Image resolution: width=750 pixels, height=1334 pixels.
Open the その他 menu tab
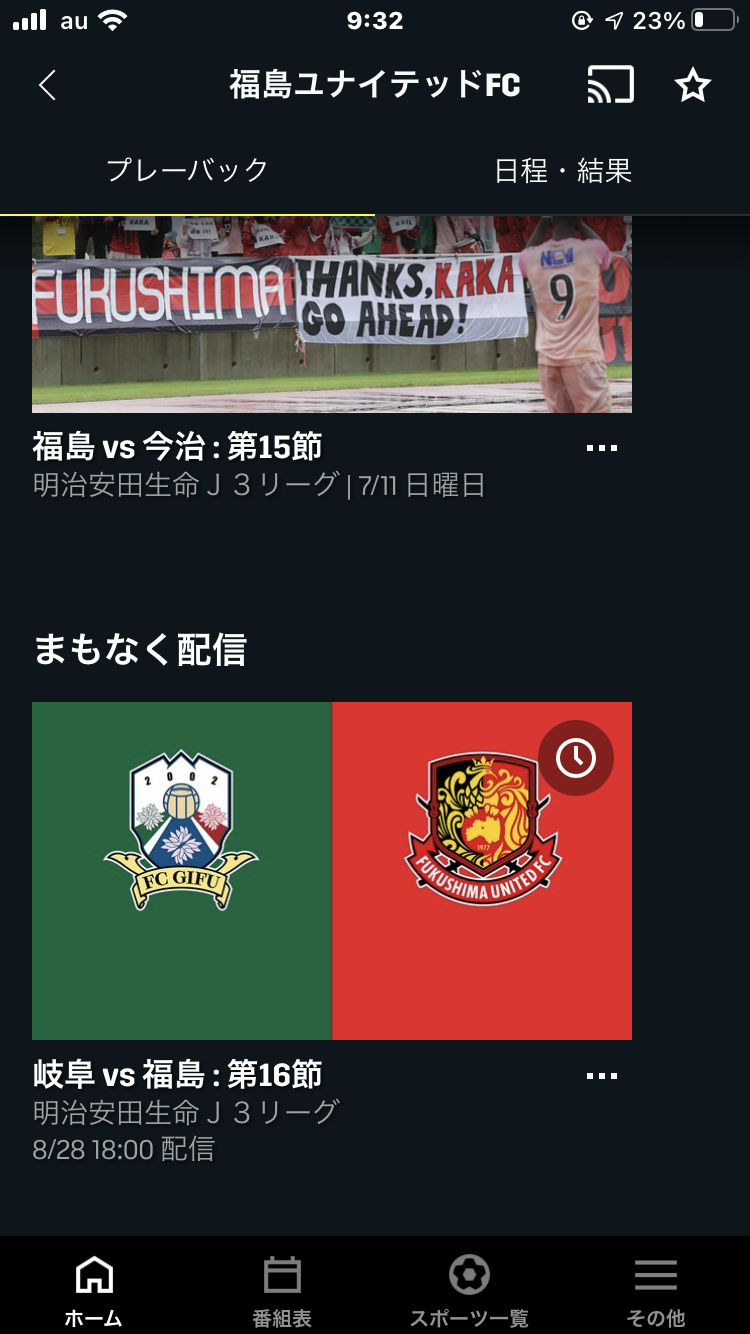[656, 1289]
